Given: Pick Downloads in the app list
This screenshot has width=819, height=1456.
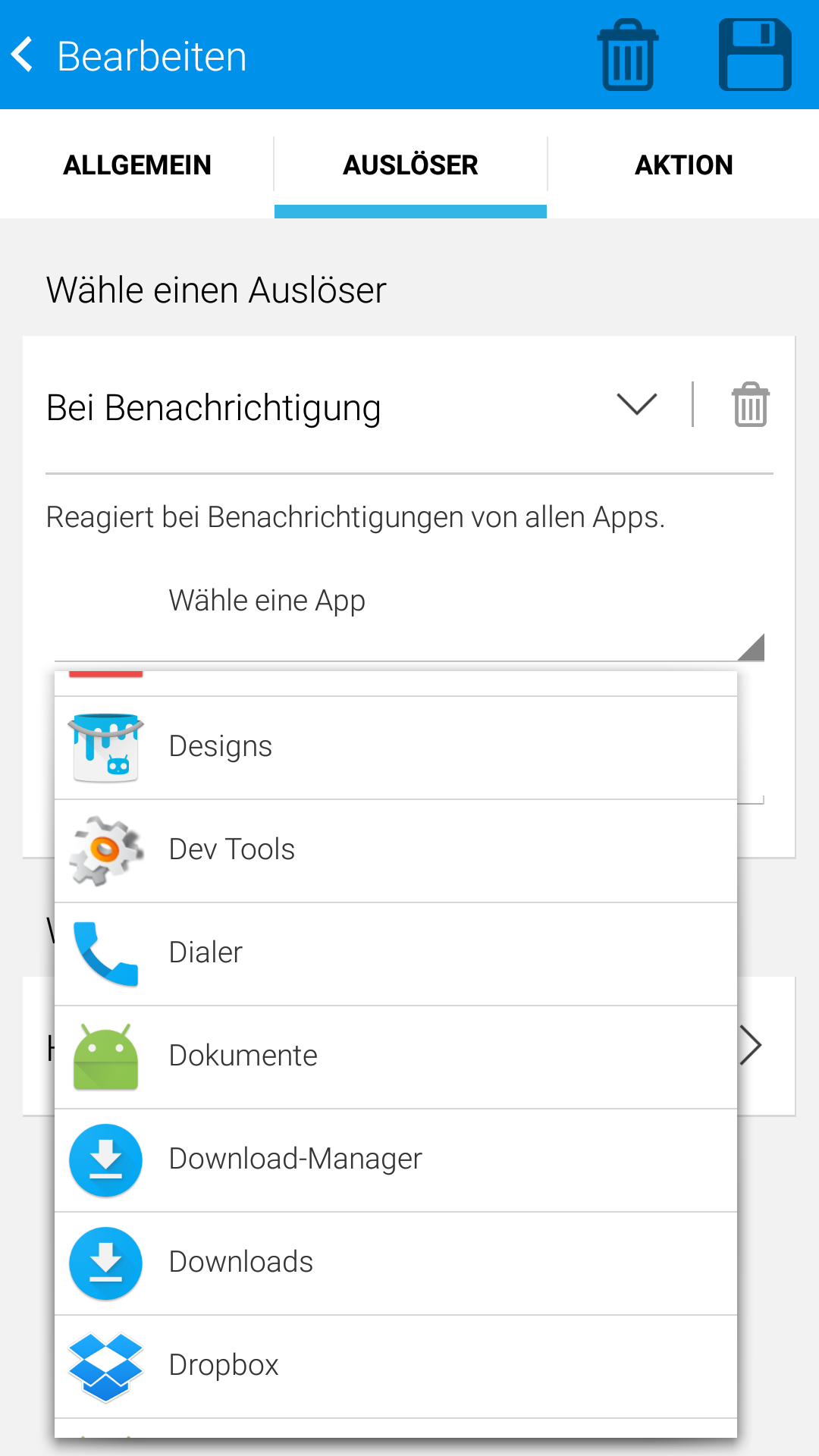Looking at the screenshot, I should [396, 1263].
